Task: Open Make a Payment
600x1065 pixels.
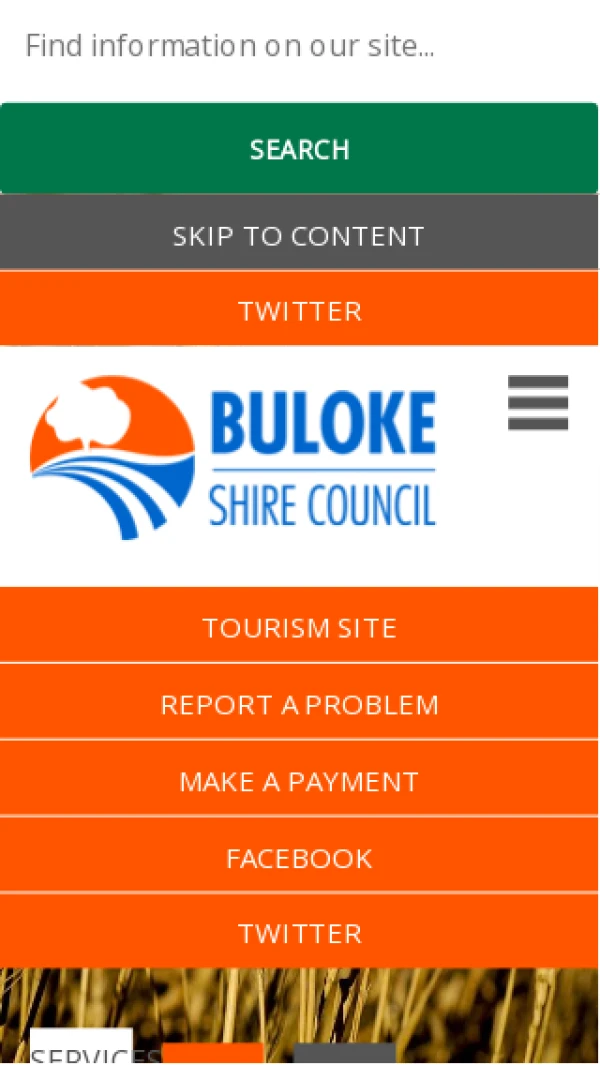Action: [x=299, y=781]
